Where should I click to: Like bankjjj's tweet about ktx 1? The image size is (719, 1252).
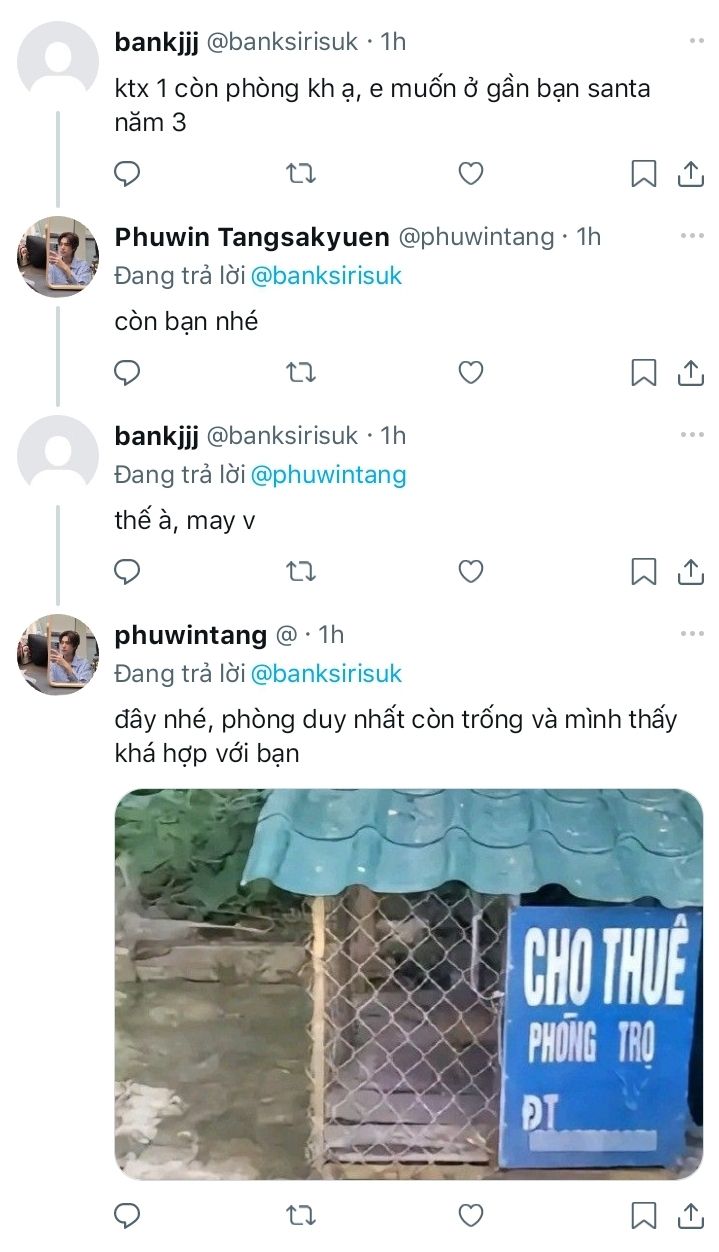point(471,174)
